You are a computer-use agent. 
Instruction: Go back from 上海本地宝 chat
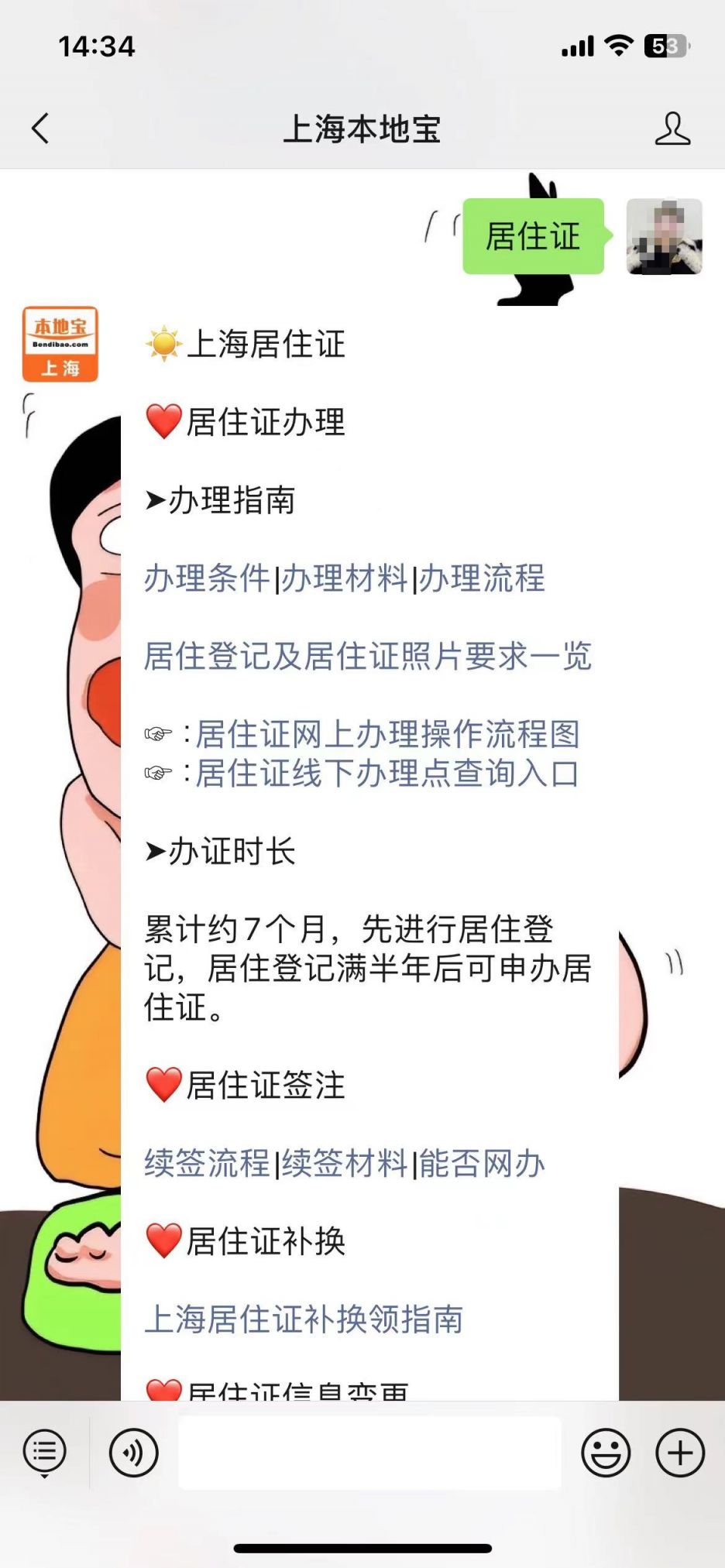coord(40,129)
